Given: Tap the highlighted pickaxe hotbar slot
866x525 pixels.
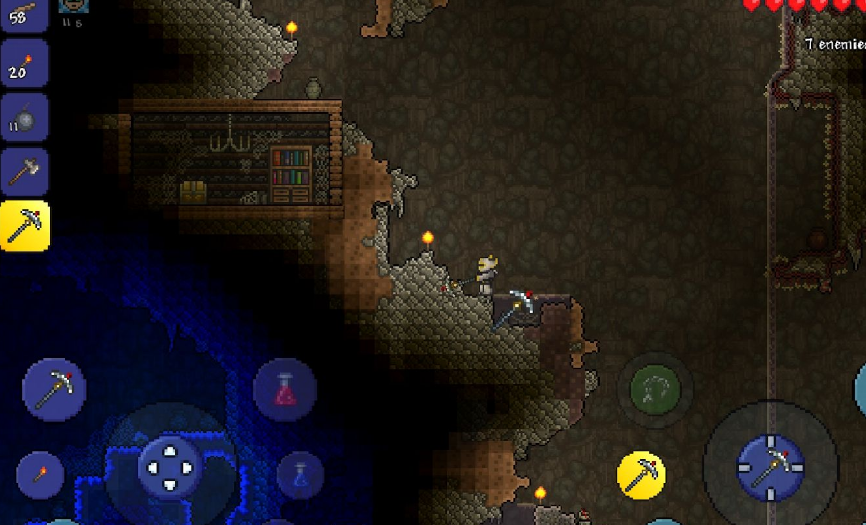Looking at the screenshot, I should pyautogui.click(x=23, y=225).
